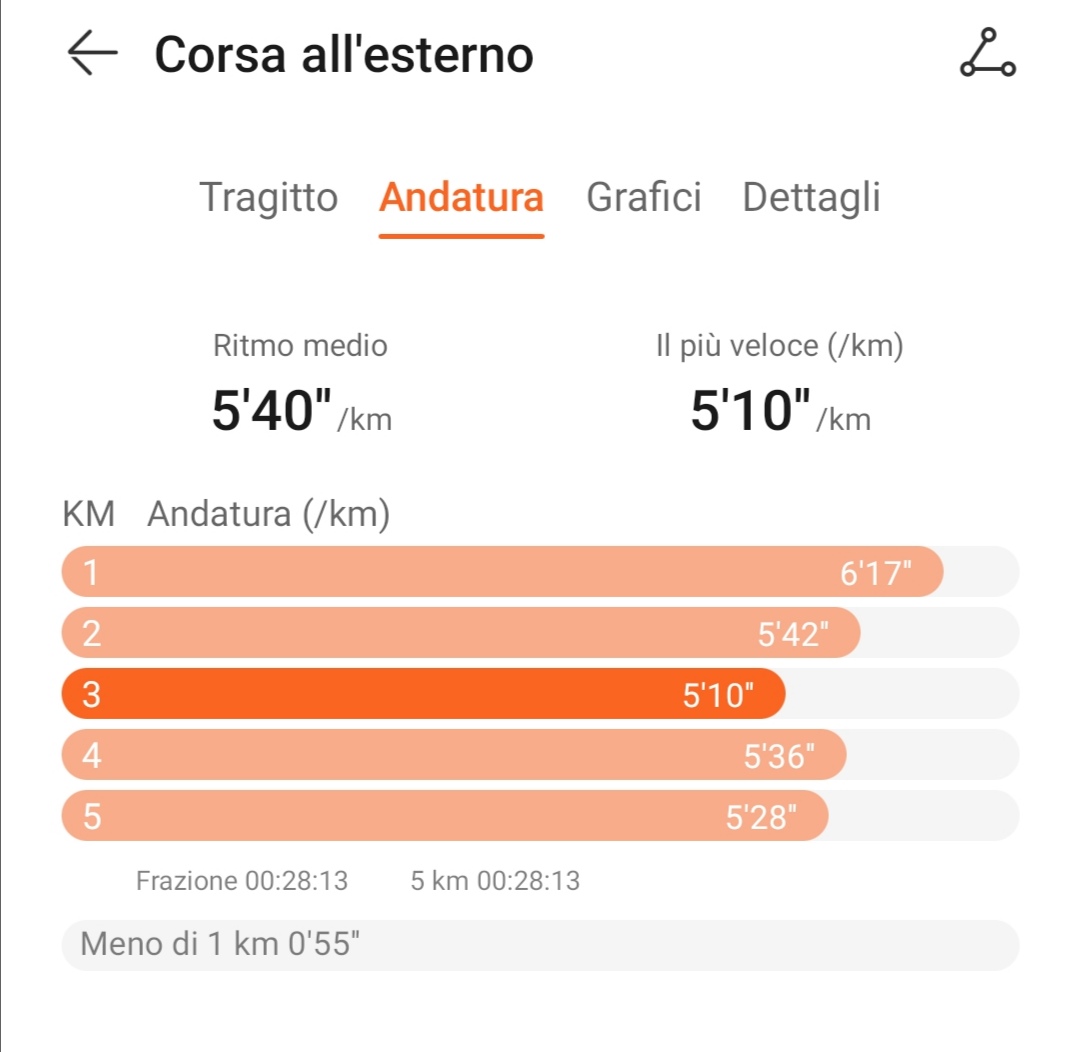Go back with the arrow icon

pos(92,52)
